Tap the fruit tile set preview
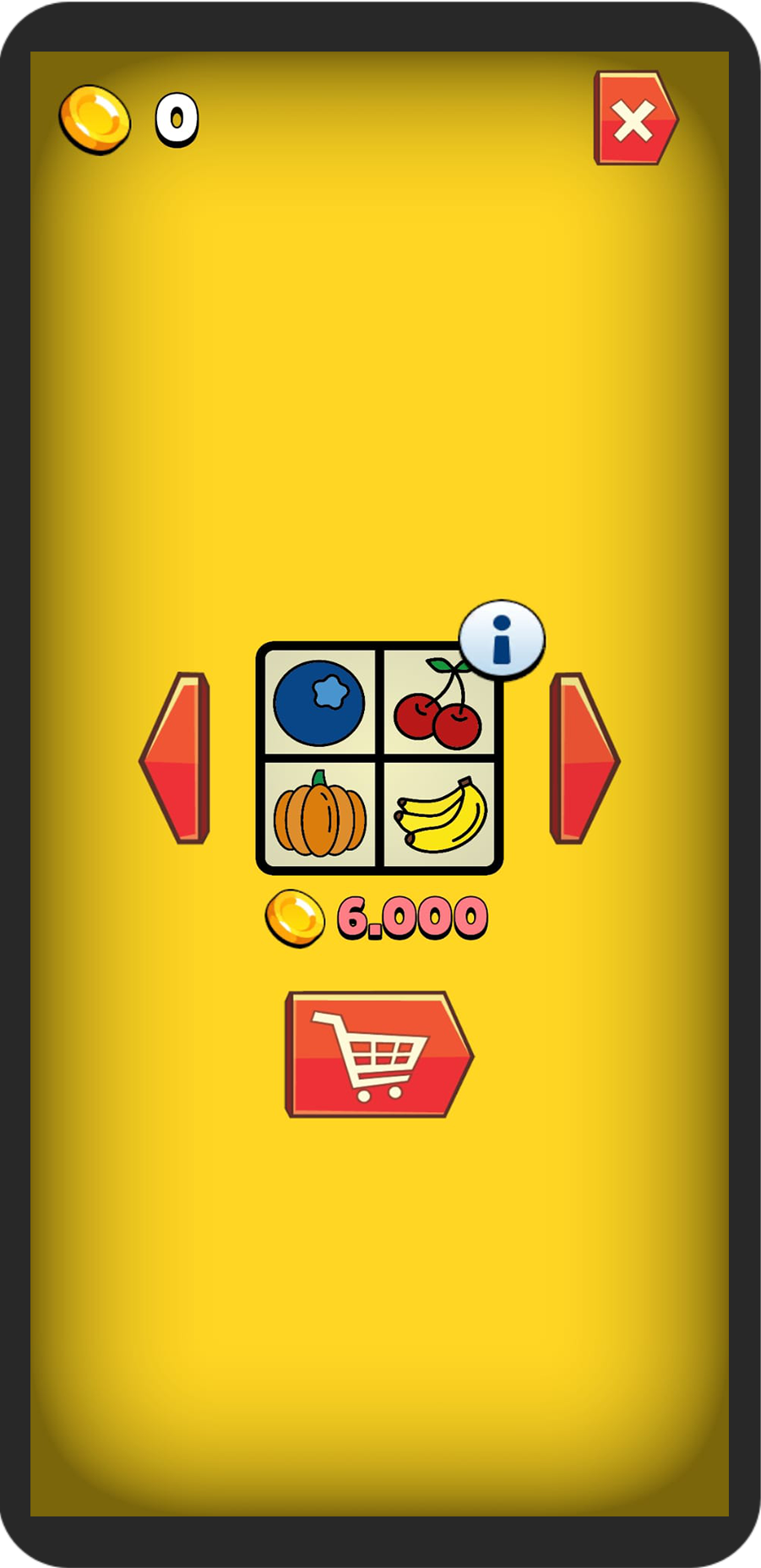This screenshot has width=761, height=1568. coord(379,758)
